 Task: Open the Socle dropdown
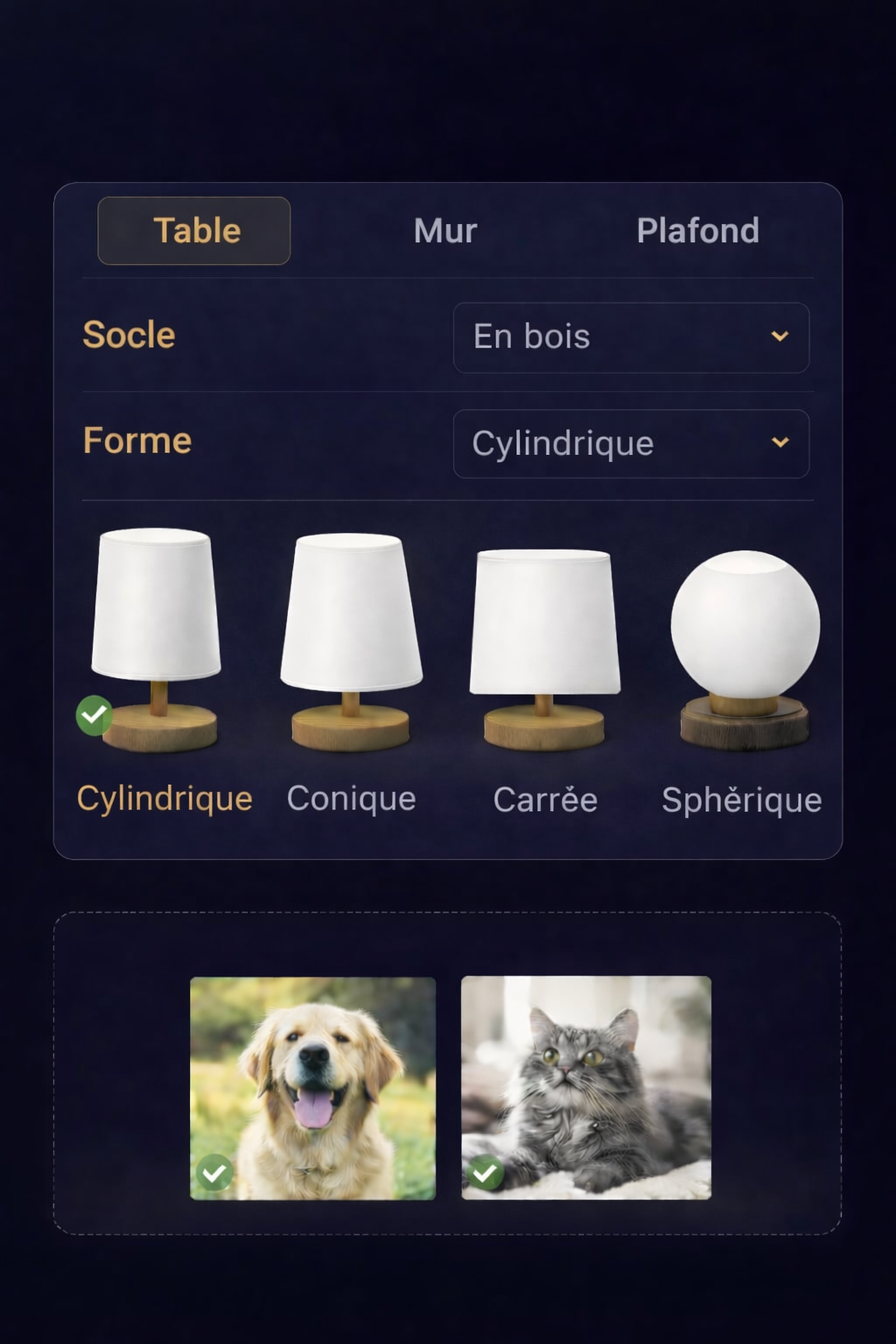click(631, 338)
